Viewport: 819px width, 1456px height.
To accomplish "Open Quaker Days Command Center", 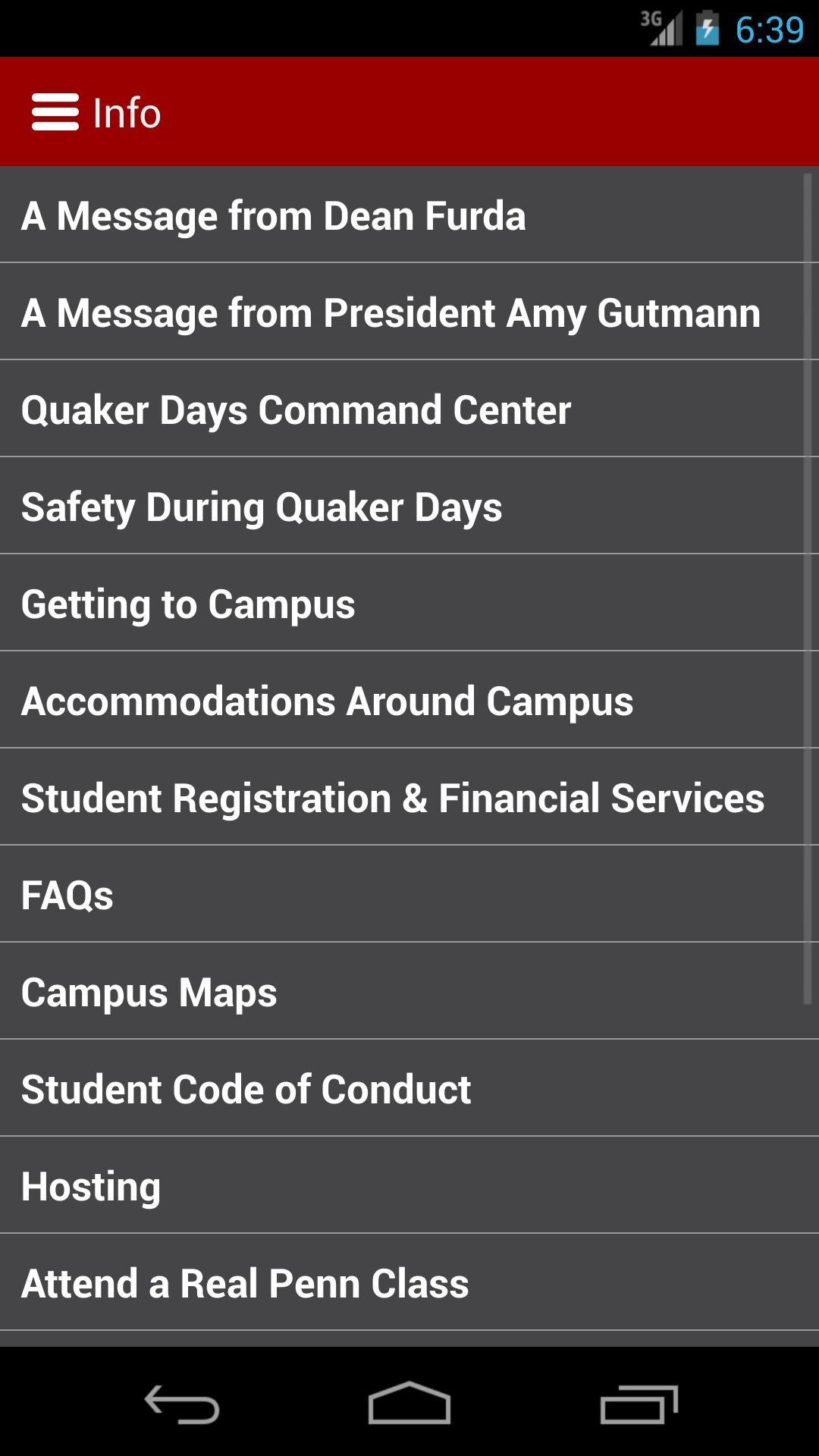I will 296,409.
